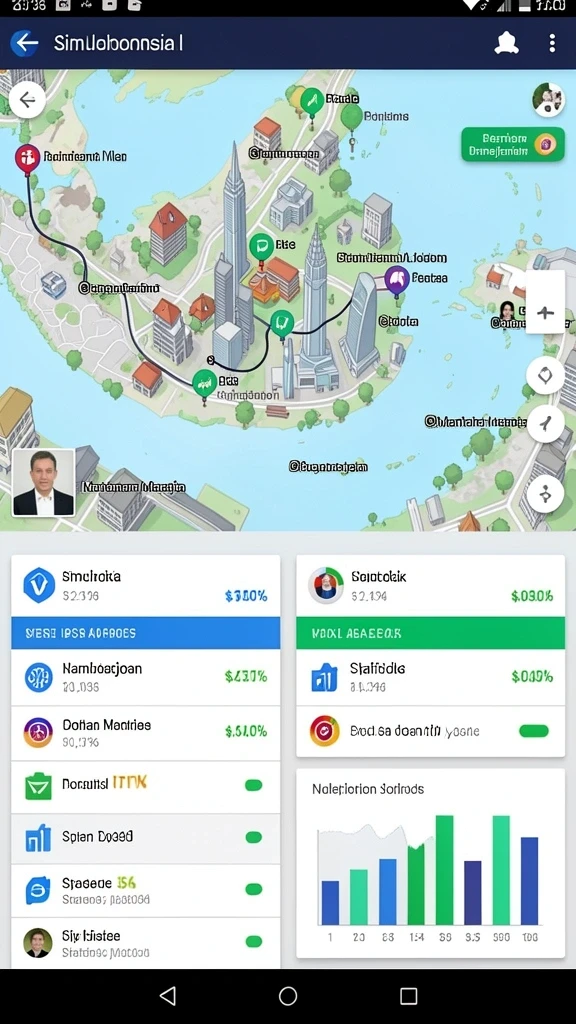The width and height of the screenshot is (576, 1024).
Task: Tap the system home button
Action: 288,996
